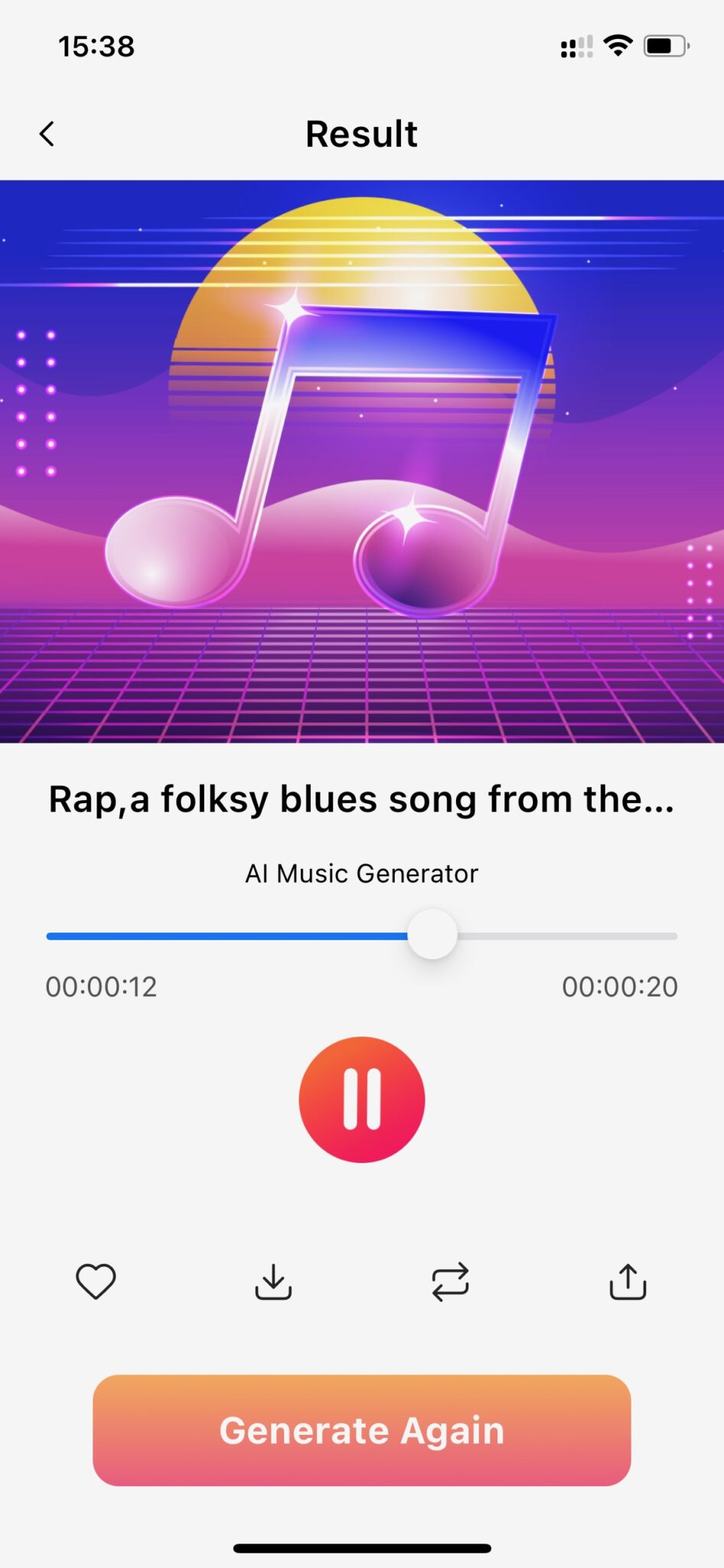Tap the elapsed time 00:00:12
Screen dimensions: 724x1568
100,986
